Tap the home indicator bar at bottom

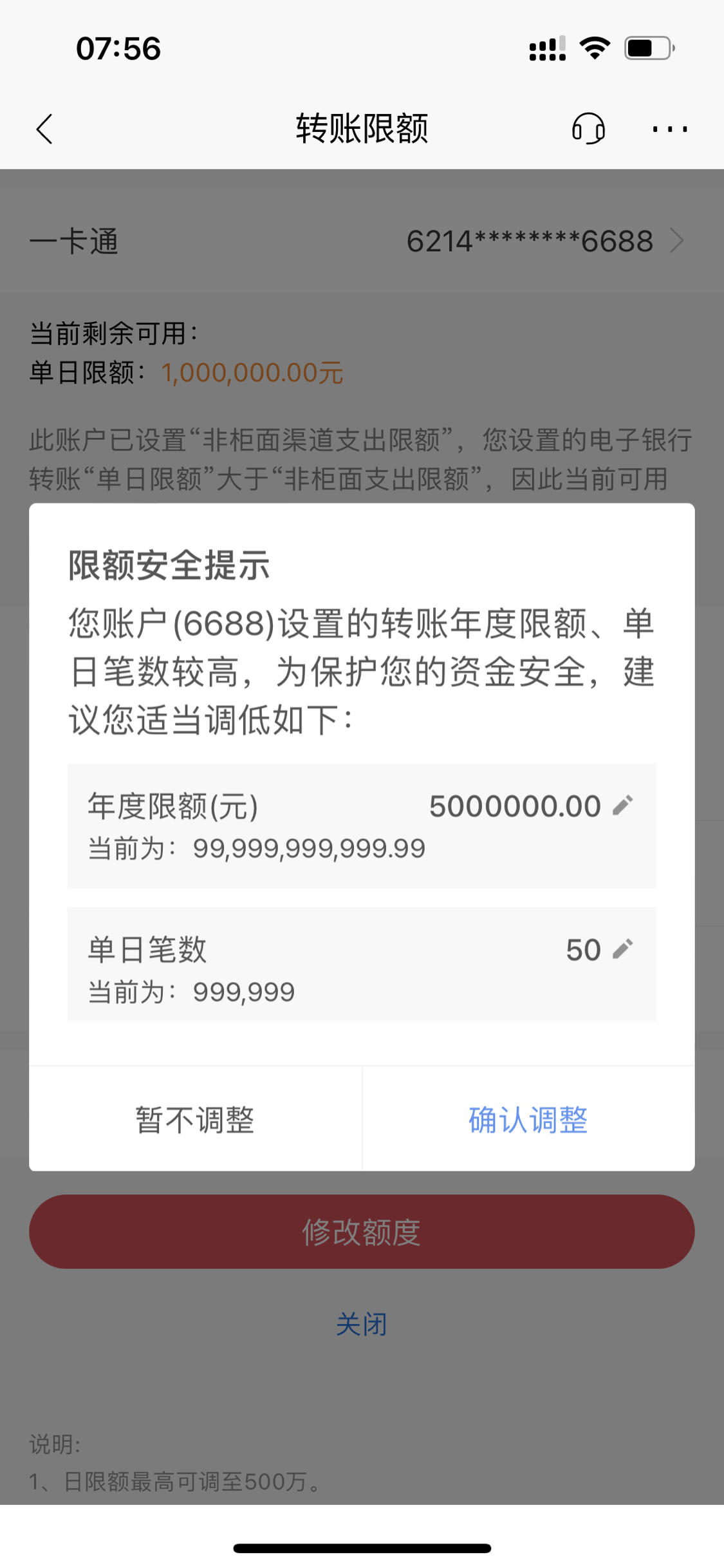tap(362, 1547)
